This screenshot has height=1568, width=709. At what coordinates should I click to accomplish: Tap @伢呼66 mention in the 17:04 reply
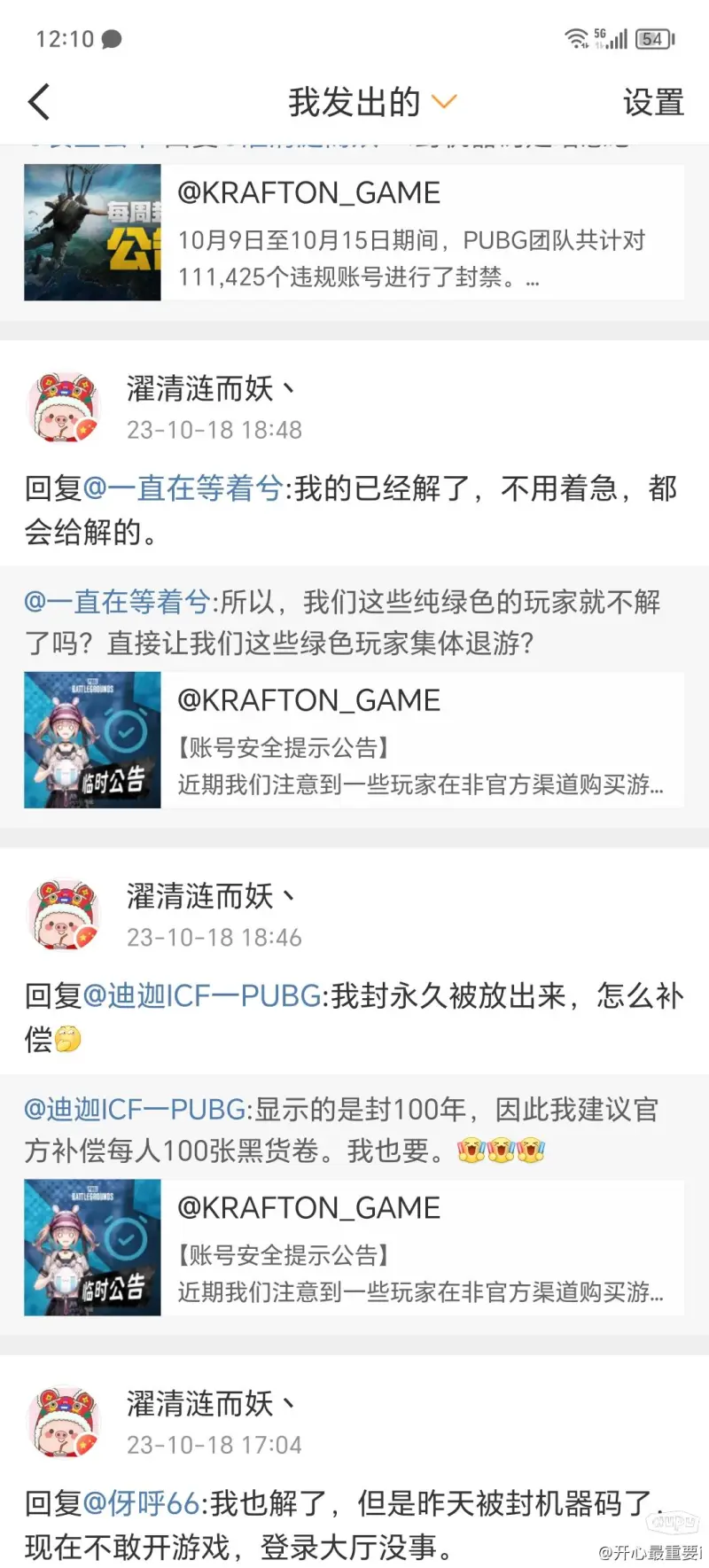tap(141, 1503)
